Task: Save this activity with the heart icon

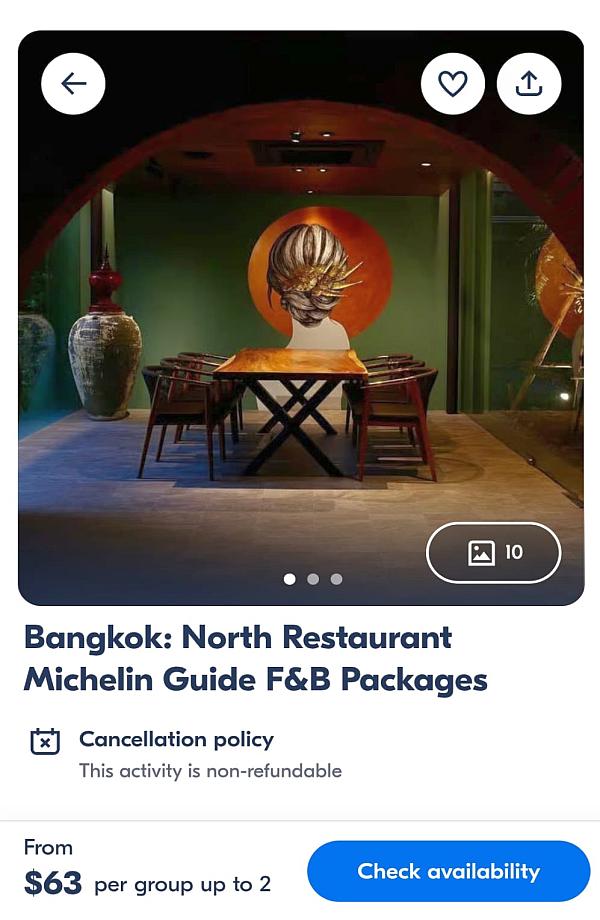Action: (453, 84)
